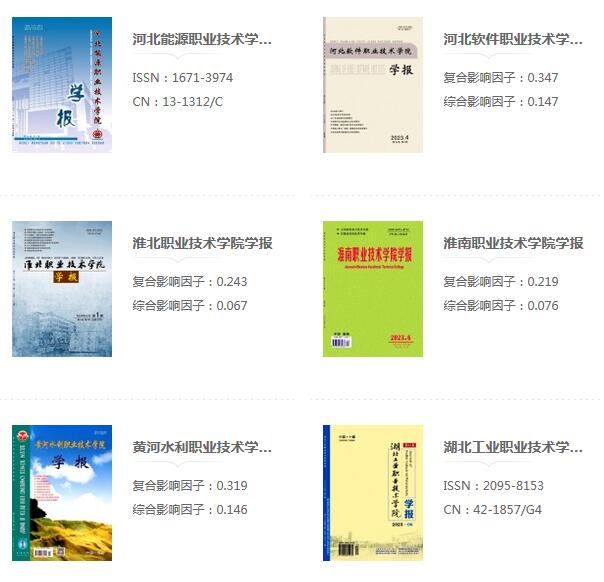Tap the 淮北职业技术学院学报 title link

202,243
